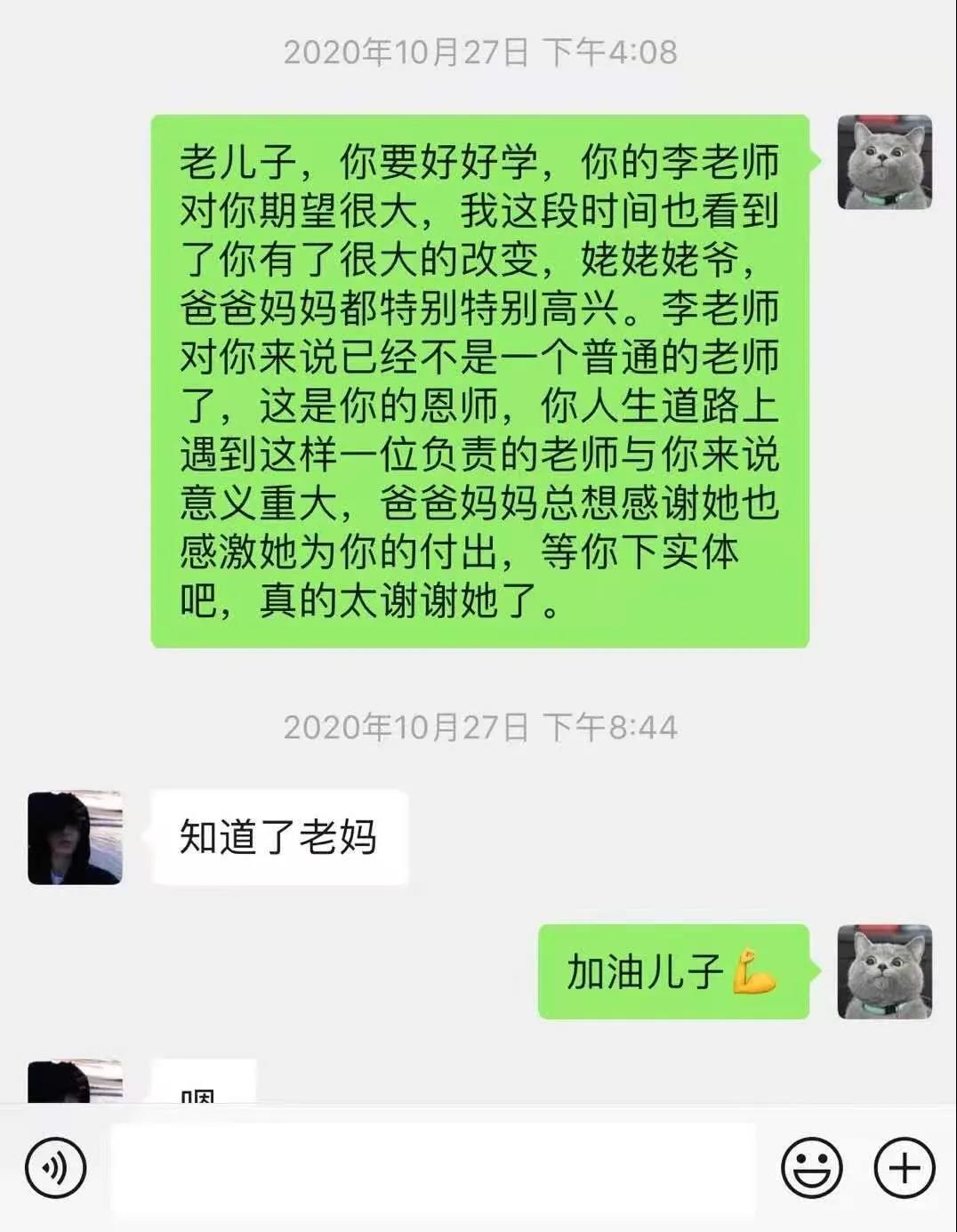The height and width of the screenshot is (1232, 957).
Task: Switch to voice message input
Action: [55, 1167]
